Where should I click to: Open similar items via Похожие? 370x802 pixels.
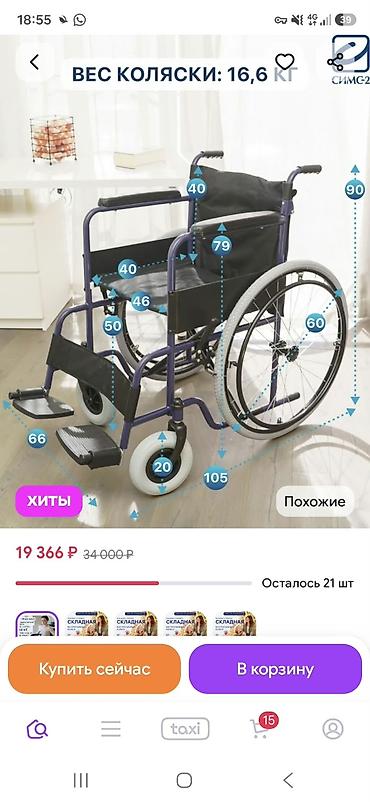coord(315,501)
